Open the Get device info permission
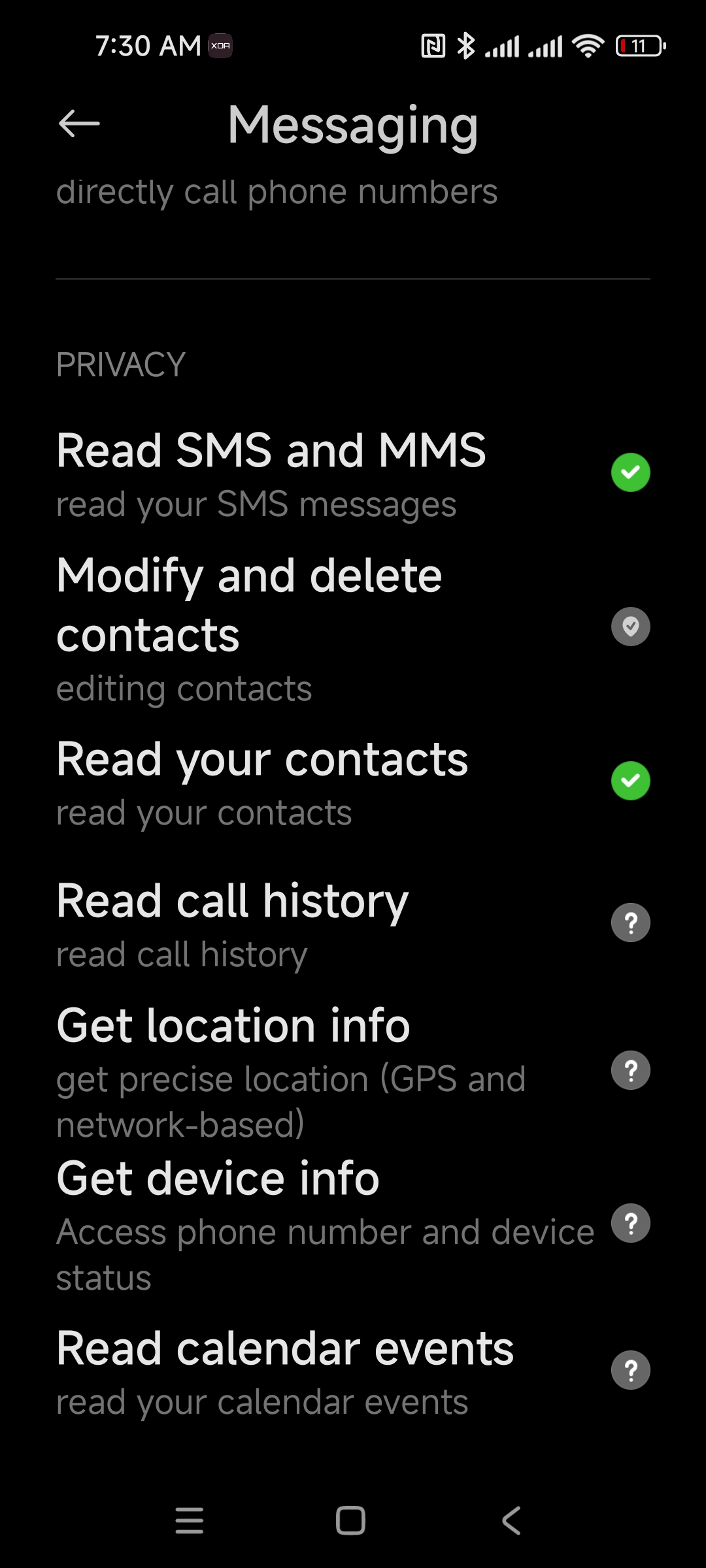This screenshot has height=1568, width=706. 353,1224
